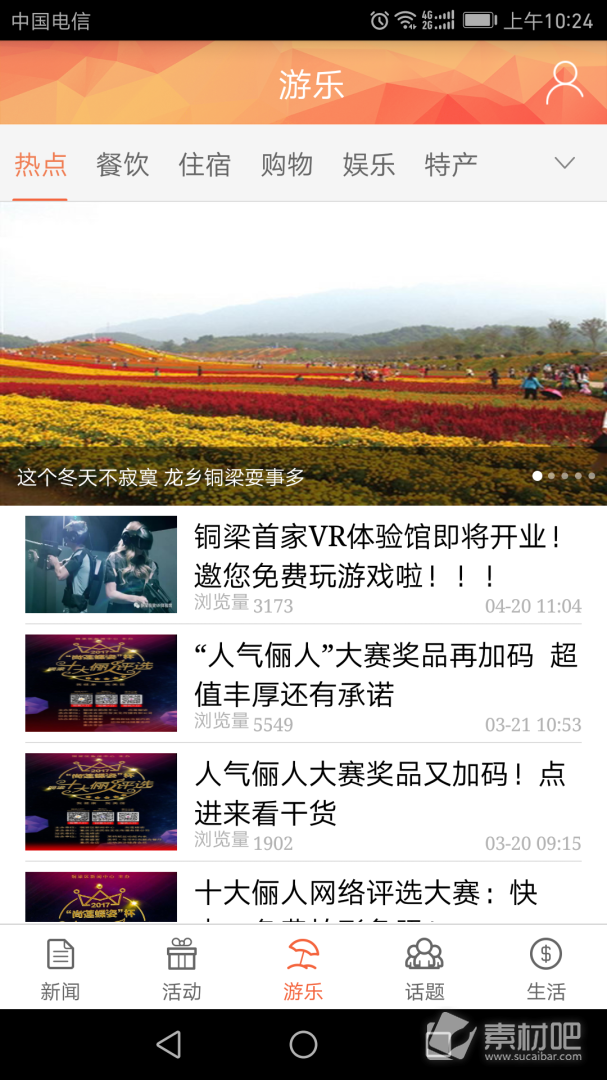Switch to the 住宿 tab
The image size is (607, 1080).
[205, 164]
